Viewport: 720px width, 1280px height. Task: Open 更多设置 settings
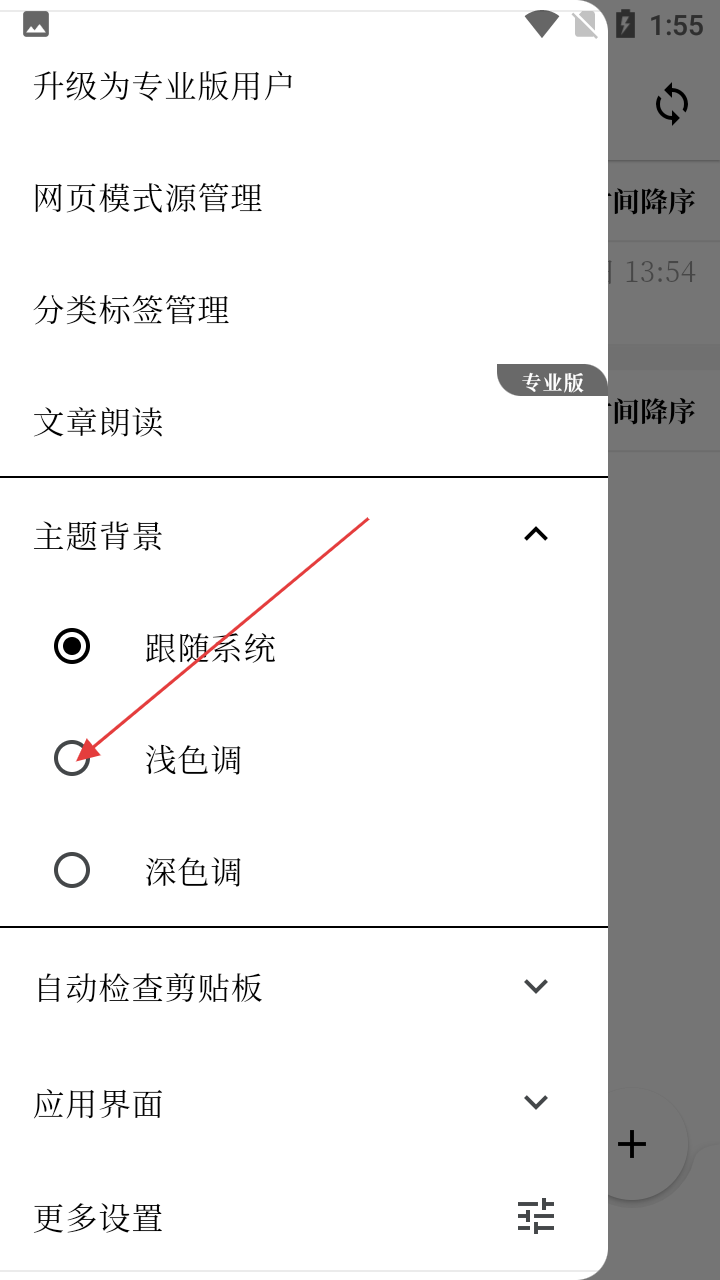[536, 1216]
